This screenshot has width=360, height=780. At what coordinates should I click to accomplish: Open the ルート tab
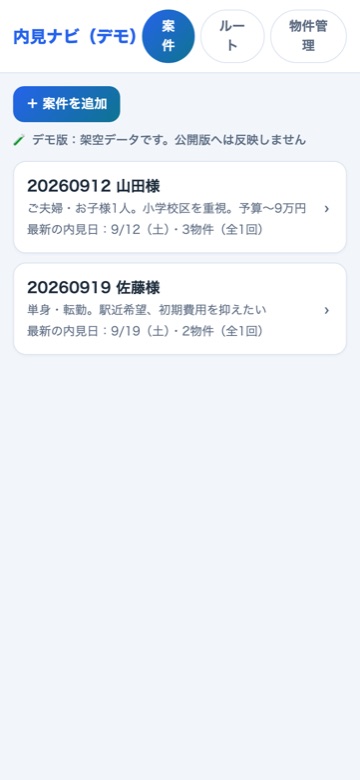click(232, 36)
